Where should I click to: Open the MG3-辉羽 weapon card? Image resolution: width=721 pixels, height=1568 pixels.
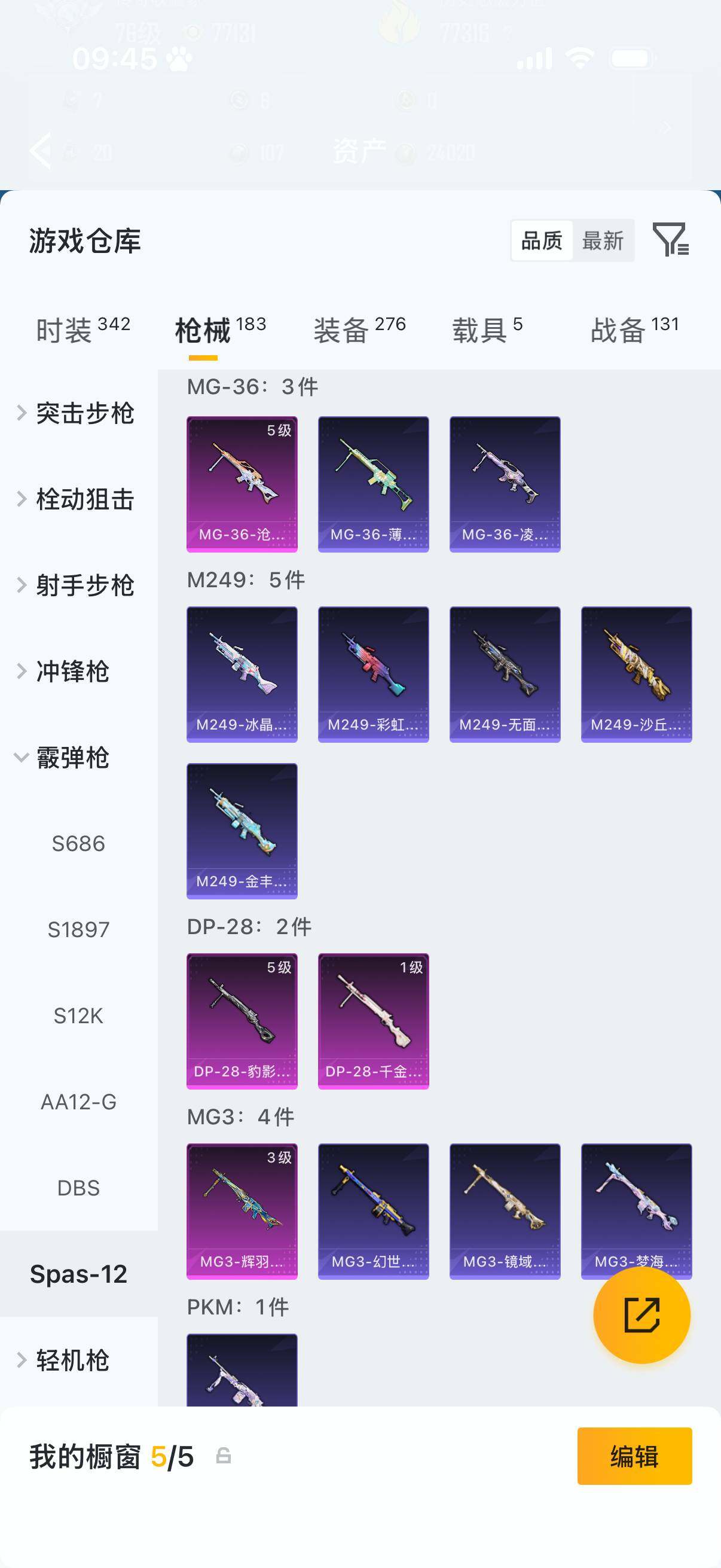coord(242,1212)
